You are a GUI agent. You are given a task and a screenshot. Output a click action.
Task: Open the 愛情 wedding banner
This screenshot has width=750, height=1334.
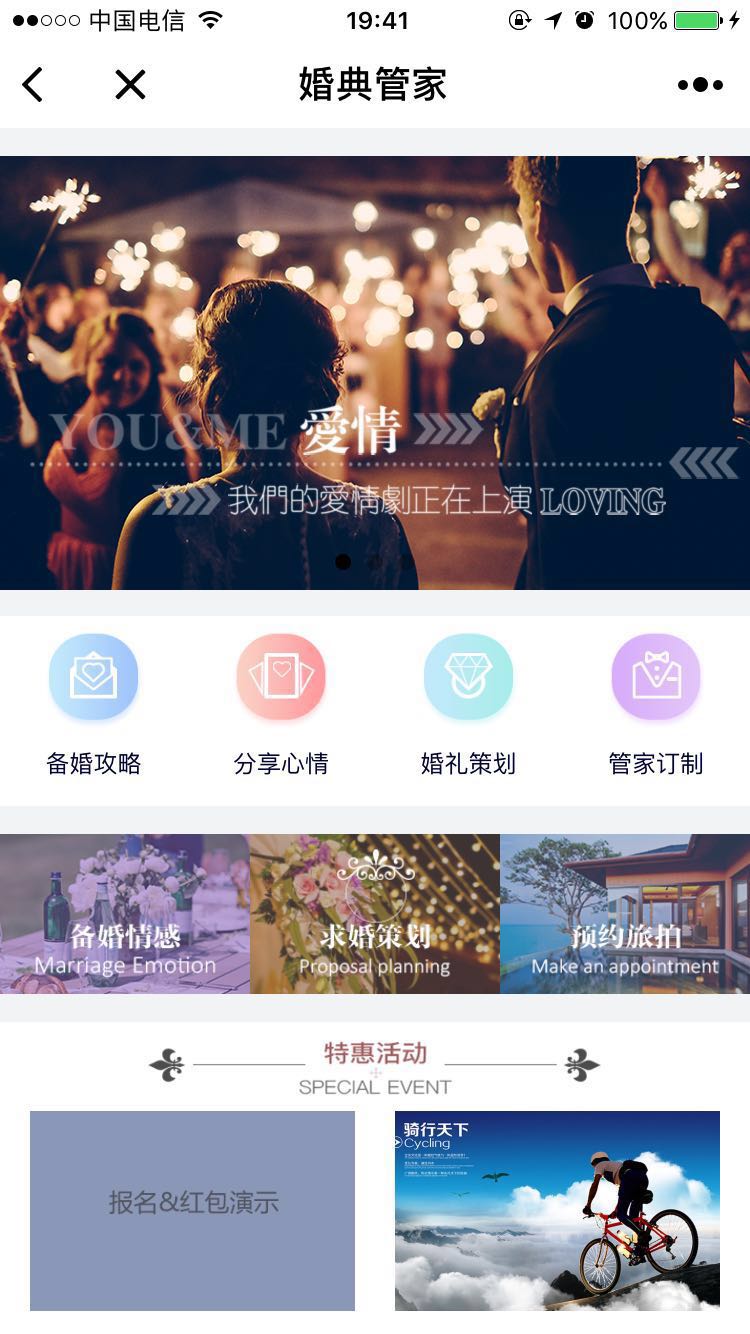(375, 372)
